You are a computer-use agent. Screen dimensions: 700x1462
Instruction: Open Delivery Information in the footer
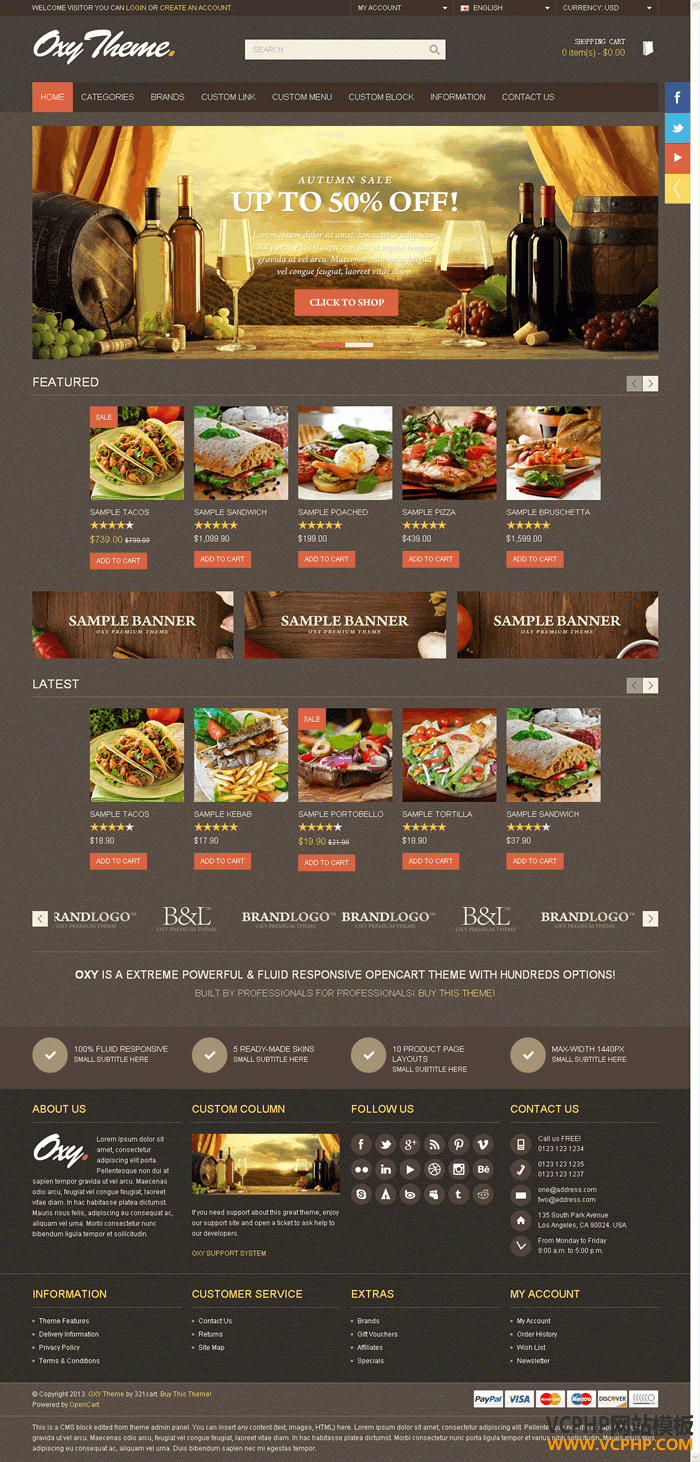[69, 1334]
